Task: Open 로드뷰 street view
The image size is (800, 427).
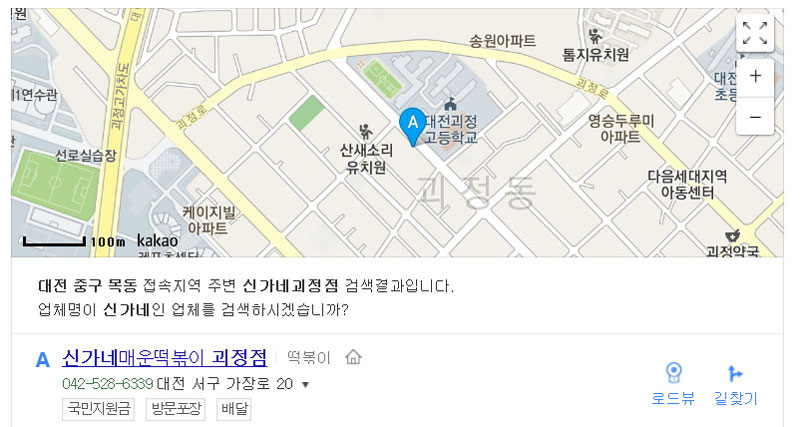Action: click(x=673, y=385)
